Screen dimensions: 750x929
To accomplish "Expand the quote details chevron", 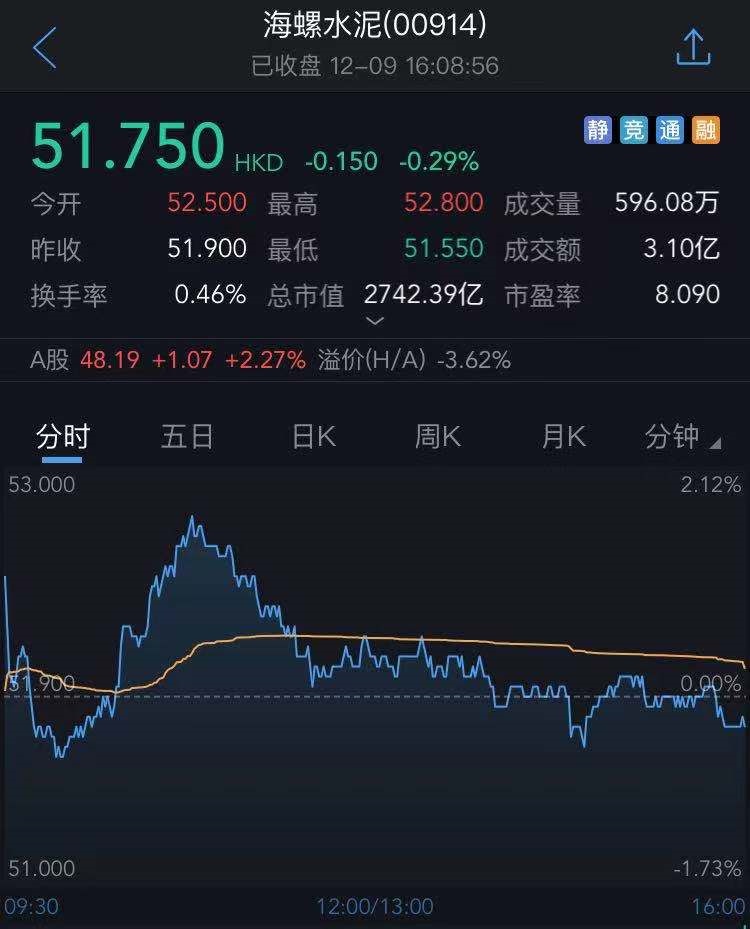I will coord(375,321).
